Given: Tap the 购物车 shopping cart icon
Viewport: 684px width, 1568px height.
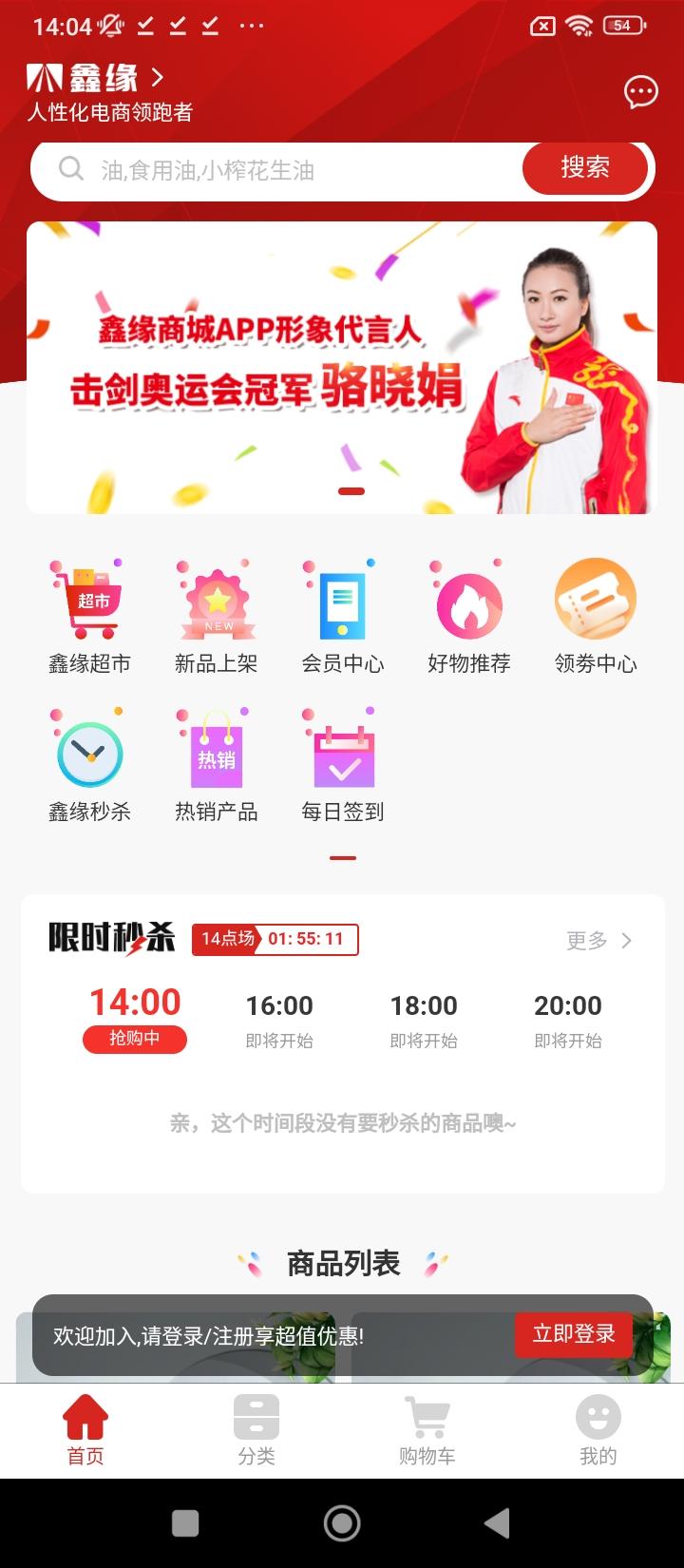Looking at the screenshot, I should [x=427, y=1430].
